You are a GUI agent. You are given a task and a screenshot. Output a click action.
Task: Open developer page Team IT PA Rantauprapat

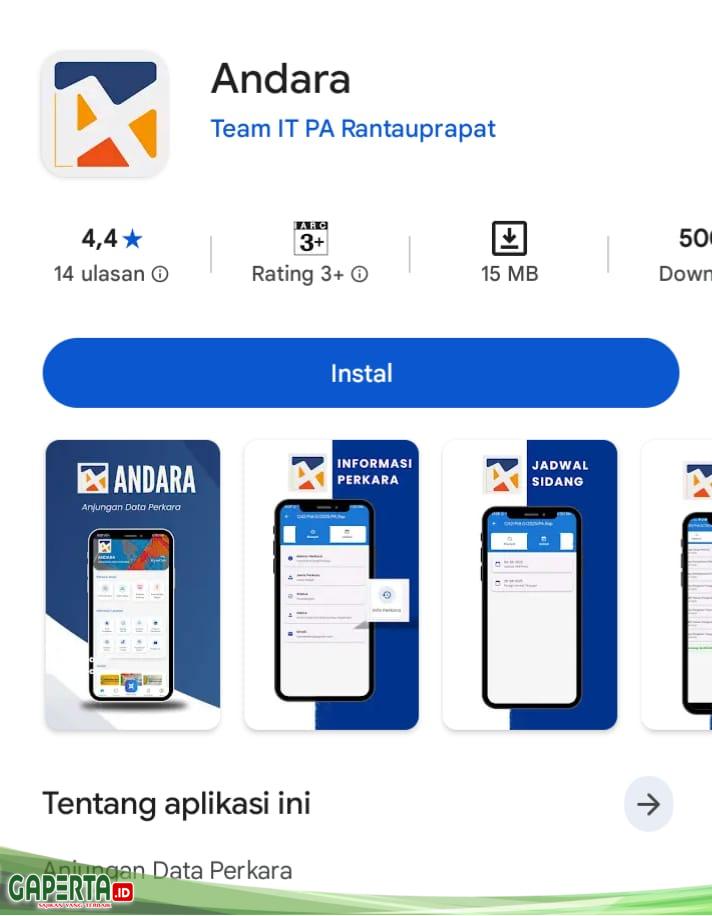click(353, 129)
